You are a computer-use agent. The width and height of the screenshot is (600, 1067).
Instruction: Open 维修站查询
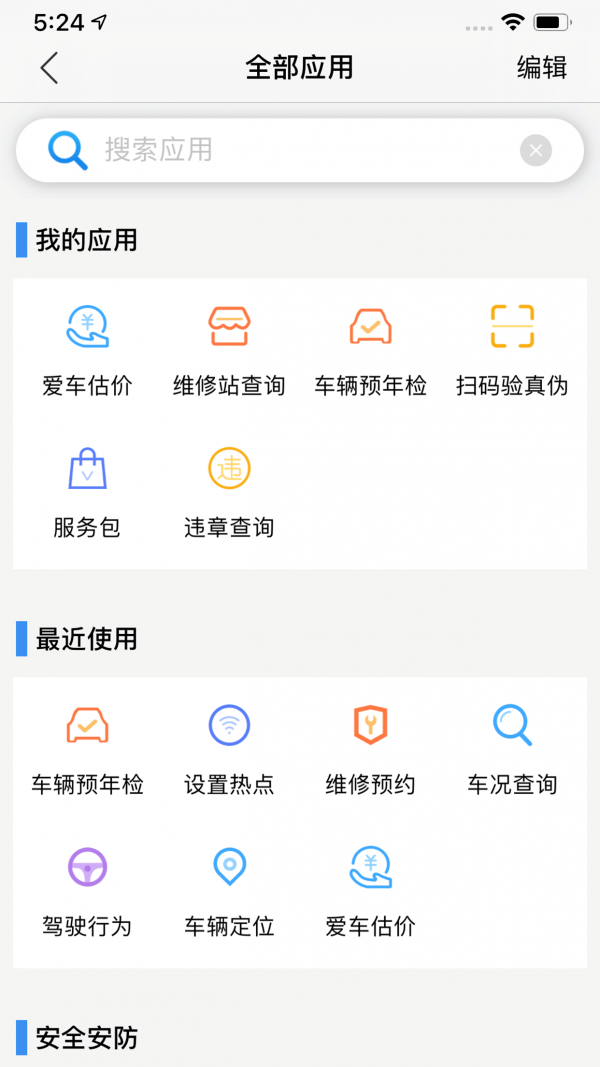[229, 349]
